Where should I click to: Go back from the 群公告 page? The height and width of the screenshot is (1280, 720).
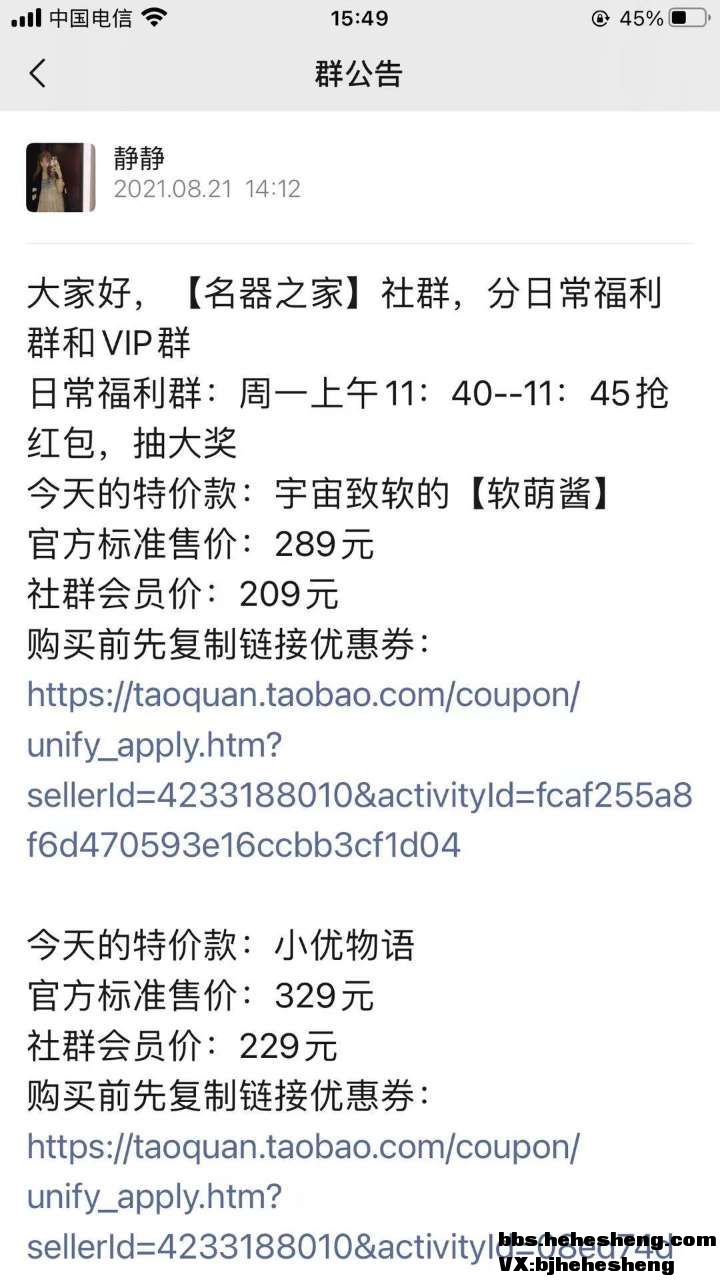click(x=38, y=74)
